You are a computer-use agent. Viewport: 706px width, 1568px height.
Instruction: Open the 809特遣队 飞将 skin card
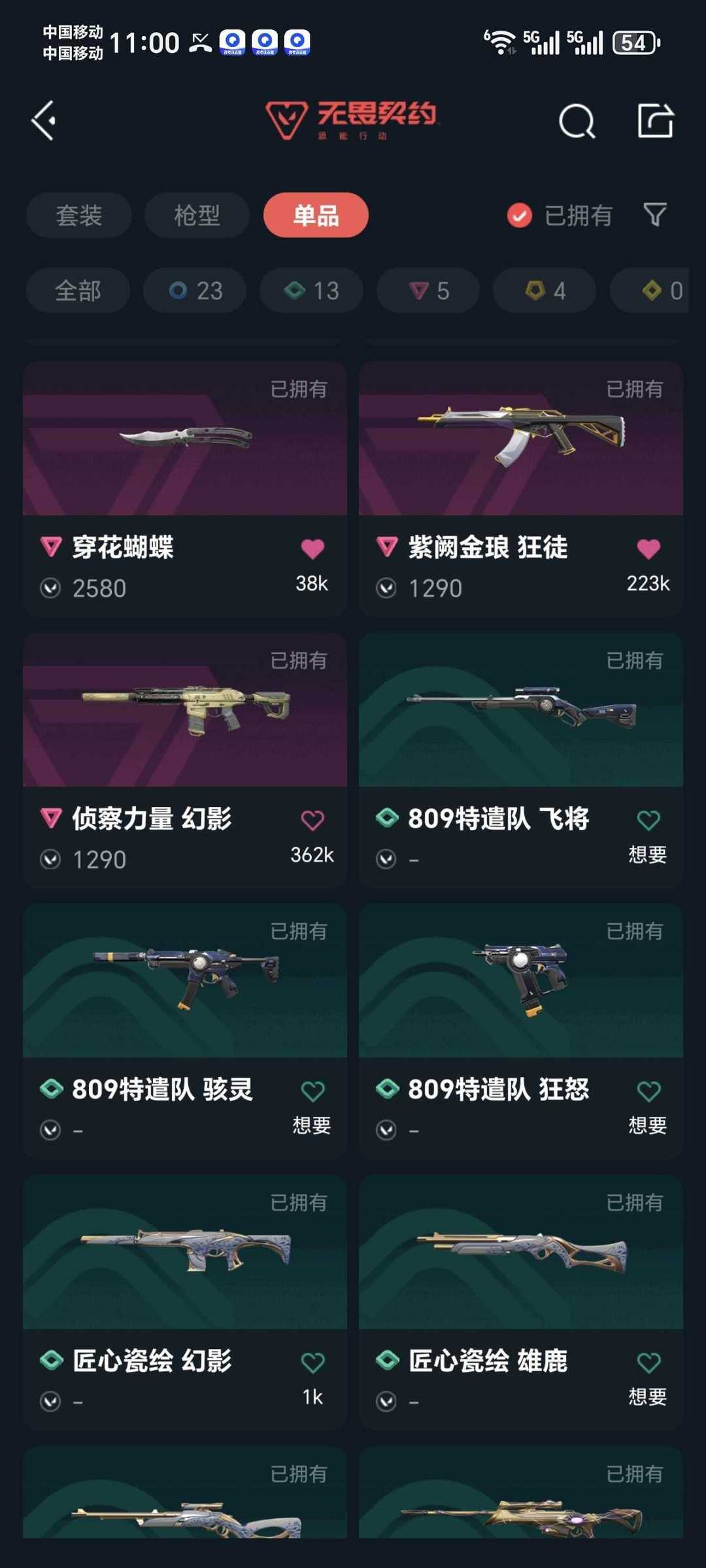521,760
